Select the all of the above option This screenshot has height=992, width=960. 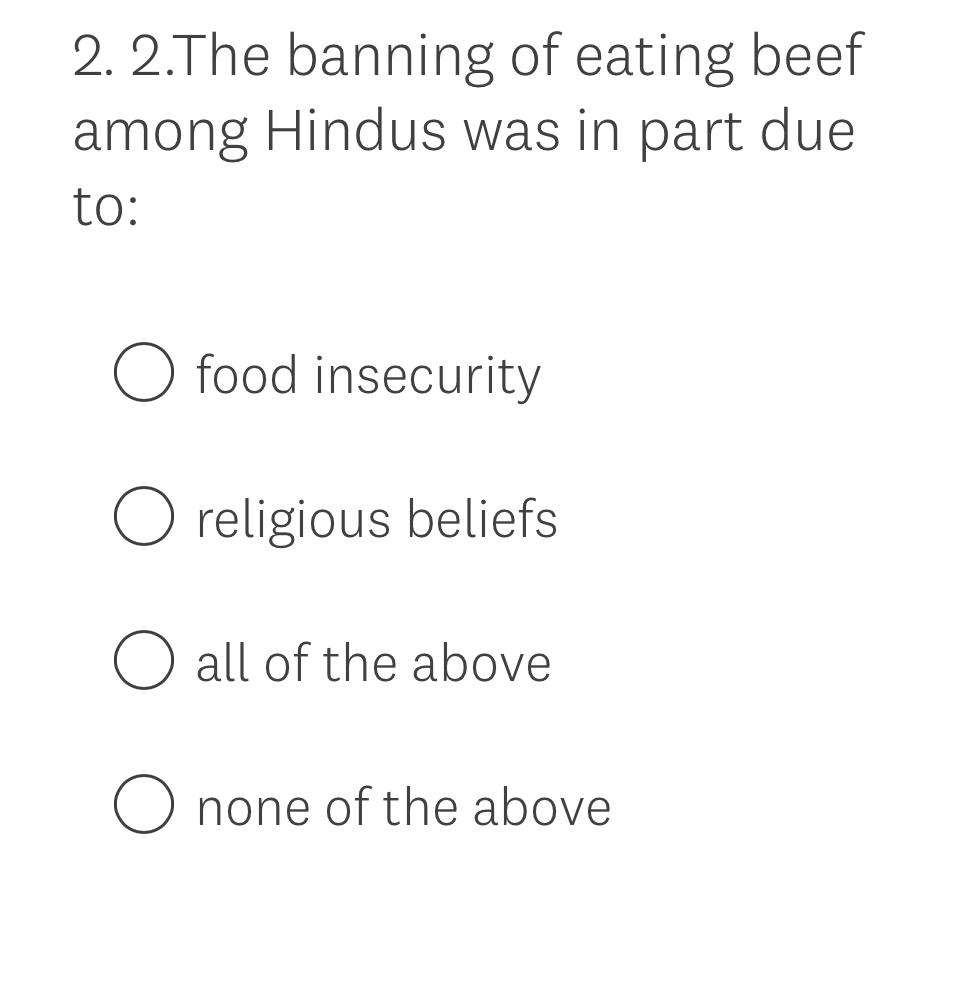click(x=144, y=660)
